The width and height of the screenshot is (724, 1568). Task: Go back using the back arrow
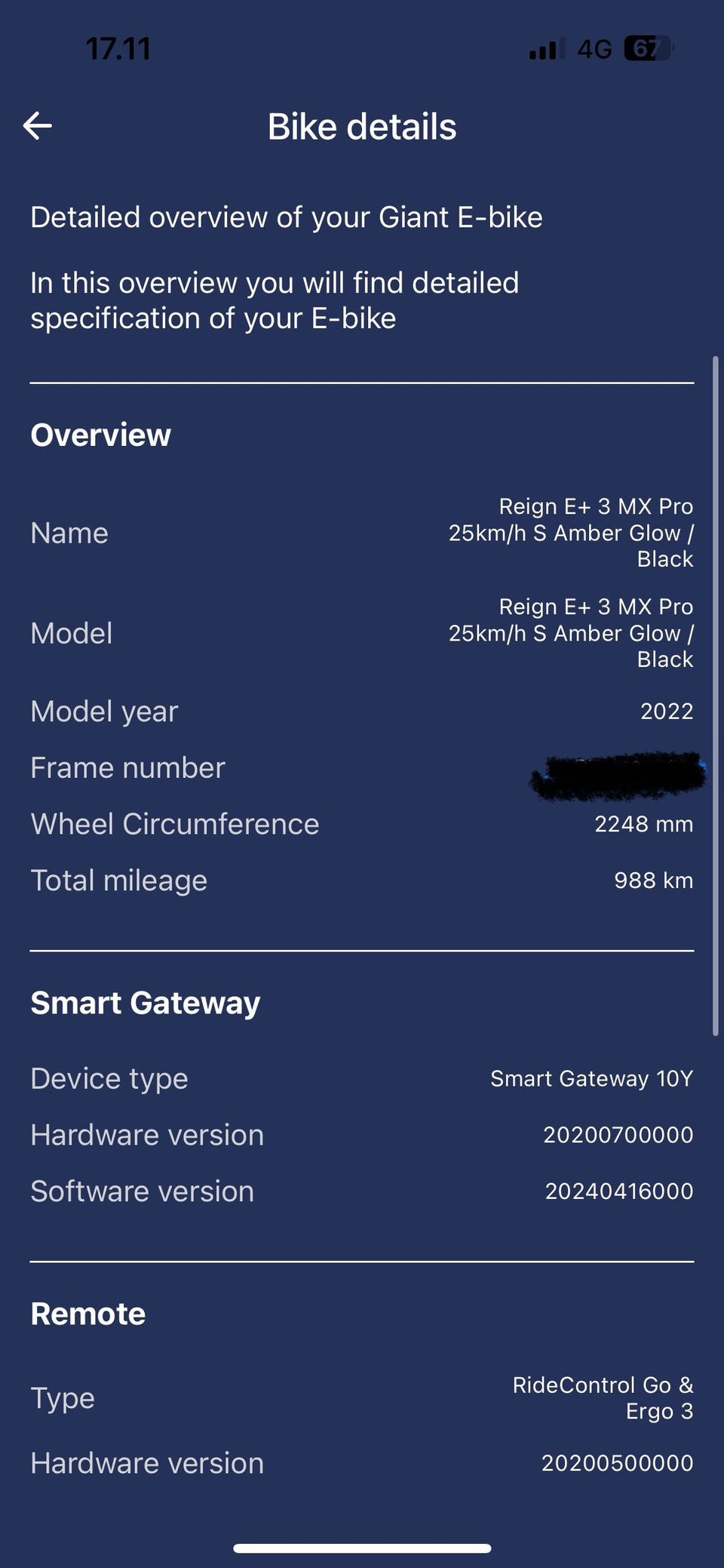(38, 125)
